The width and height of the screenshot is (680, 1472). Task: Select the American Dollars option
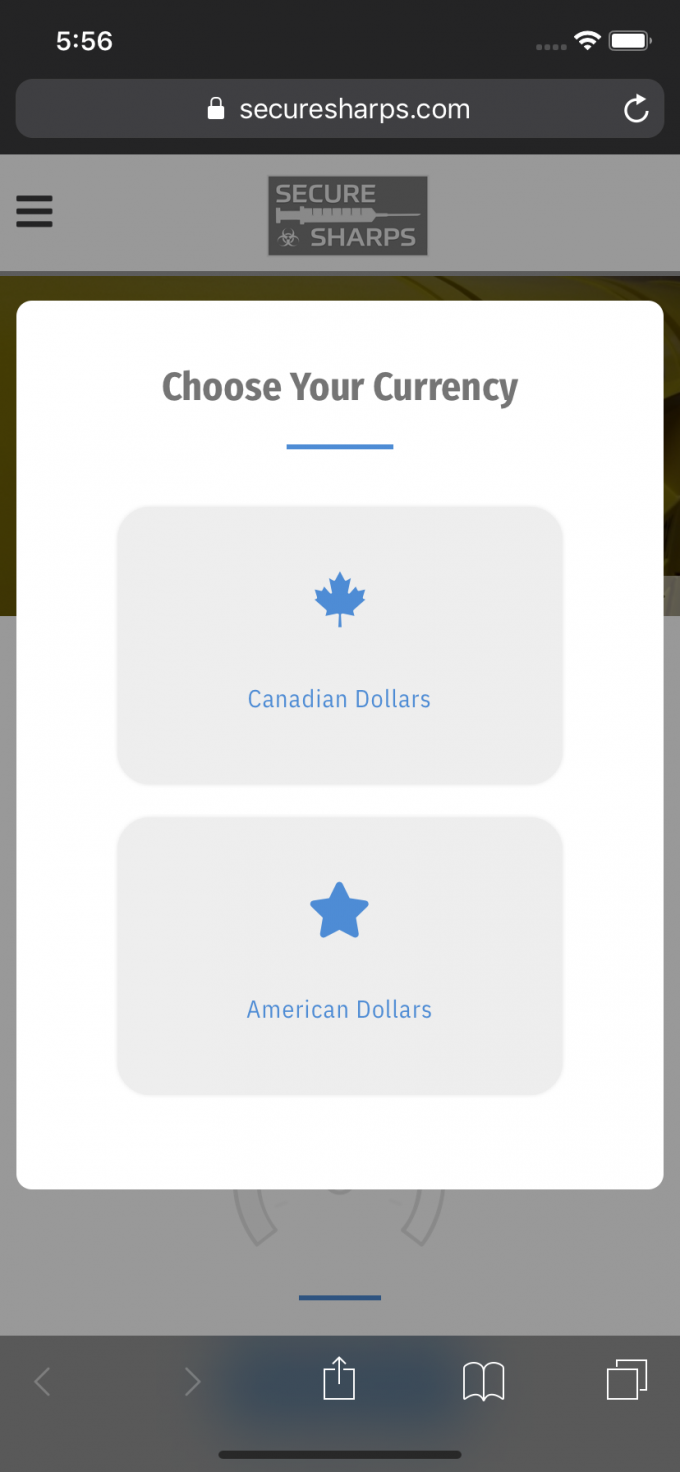(340, 955)
